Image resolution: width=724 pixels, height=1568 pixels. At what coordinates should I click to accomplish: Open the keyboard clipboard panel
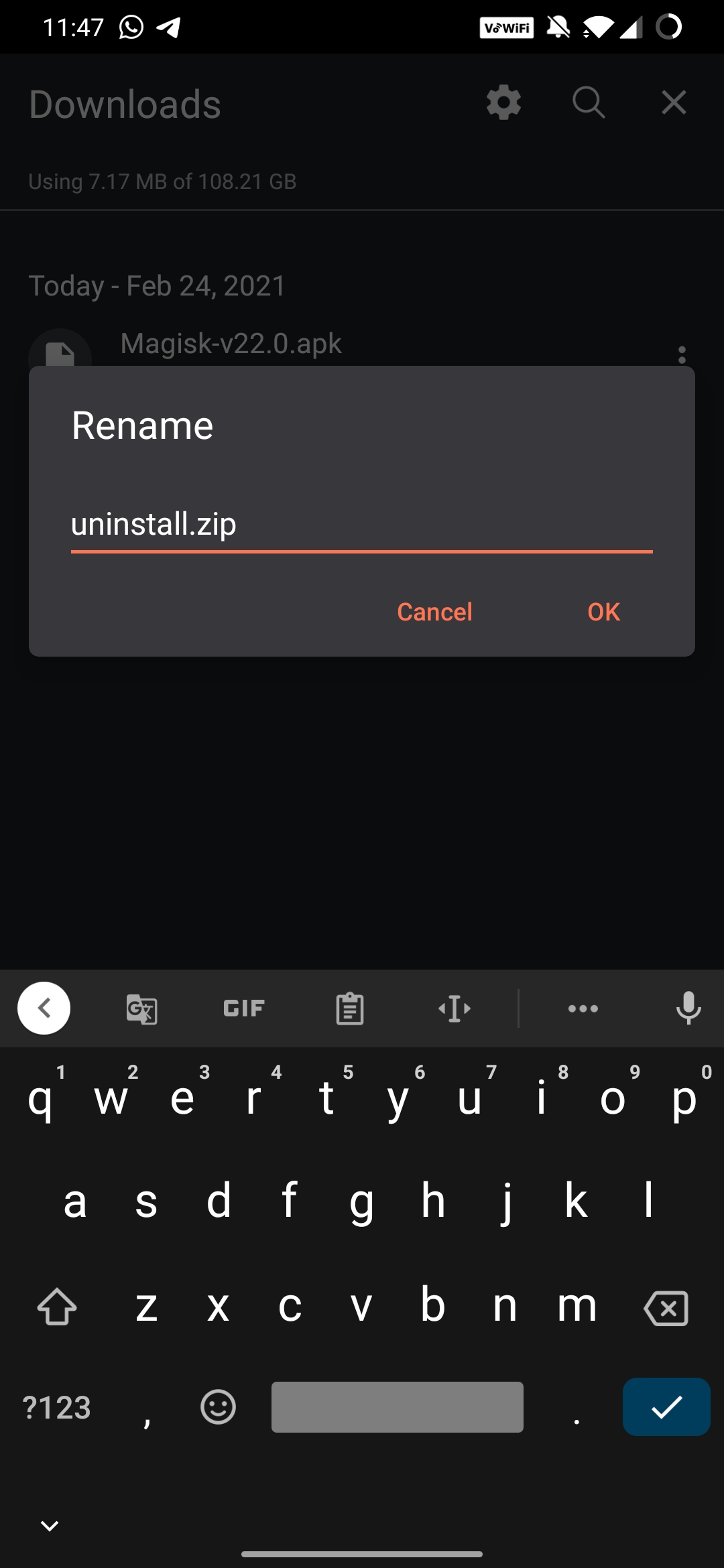tap(348, 1008)
